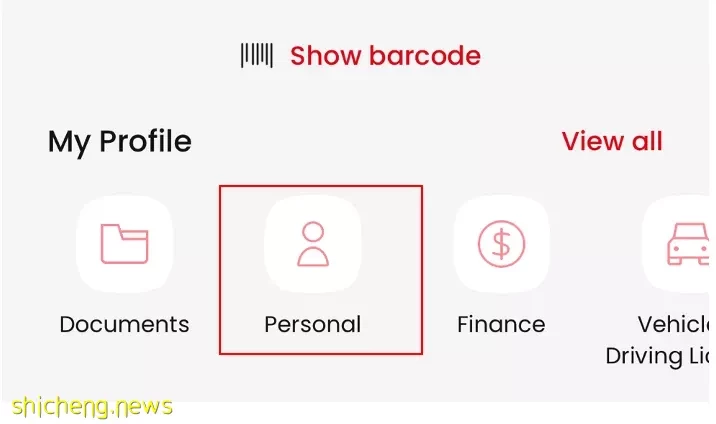This screenshot has height=424, width=716.
Task: Open the Finance profile section
Action: pos(500,245)
